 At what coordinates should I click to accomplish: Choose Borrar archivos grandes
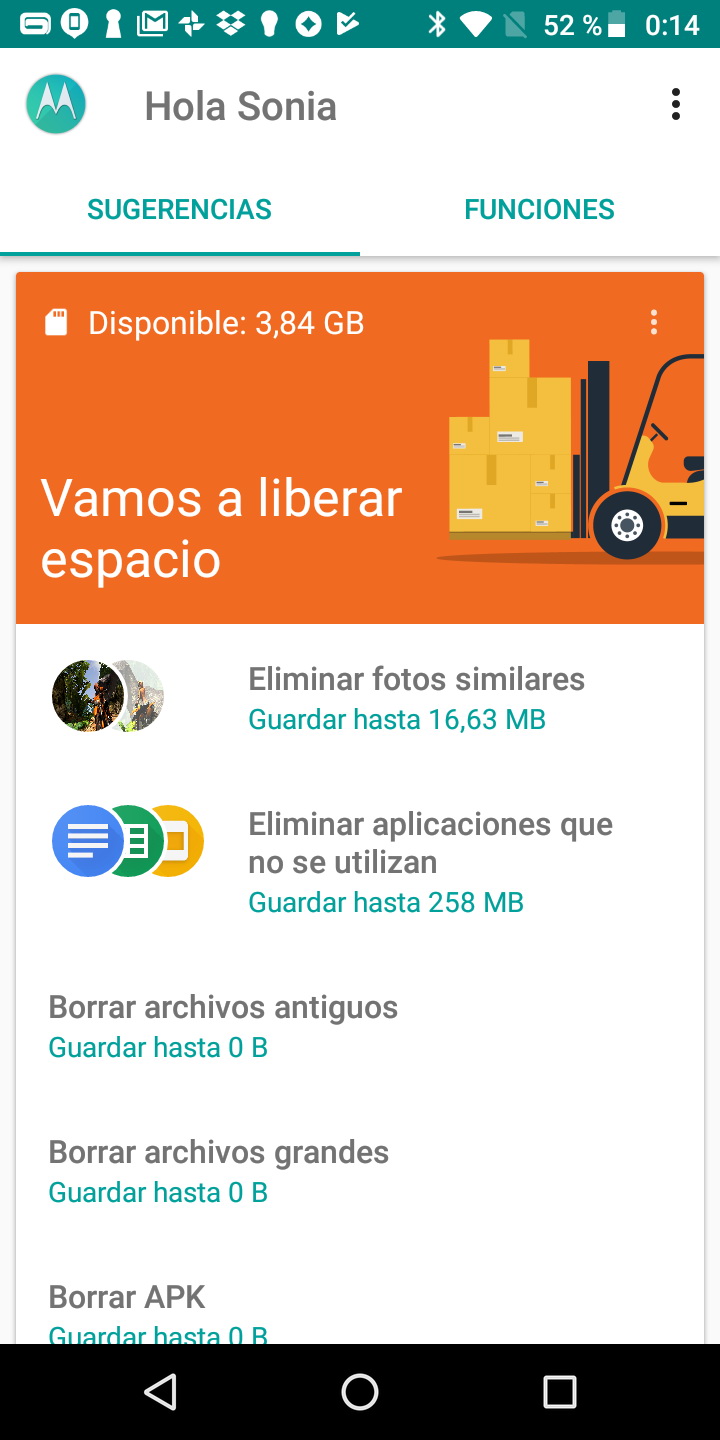click(219, 1171)
